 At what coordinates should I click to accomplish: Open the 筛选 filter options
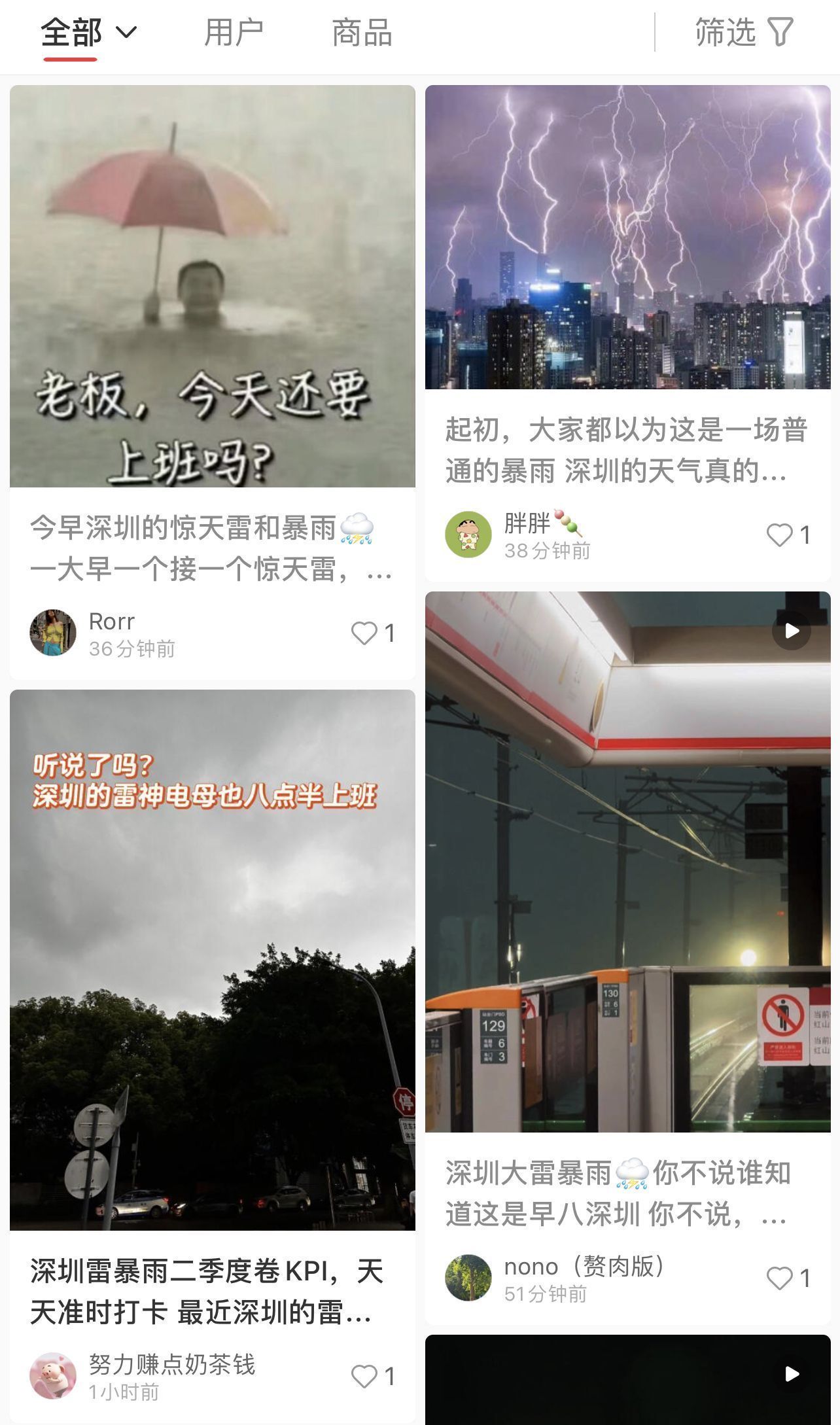(744, 32)
